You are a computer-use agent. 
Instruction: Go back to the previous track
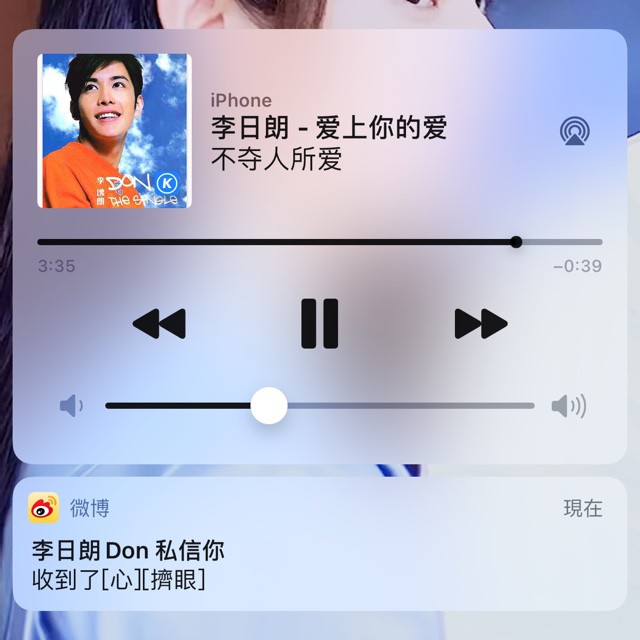[x=159, y=323]
